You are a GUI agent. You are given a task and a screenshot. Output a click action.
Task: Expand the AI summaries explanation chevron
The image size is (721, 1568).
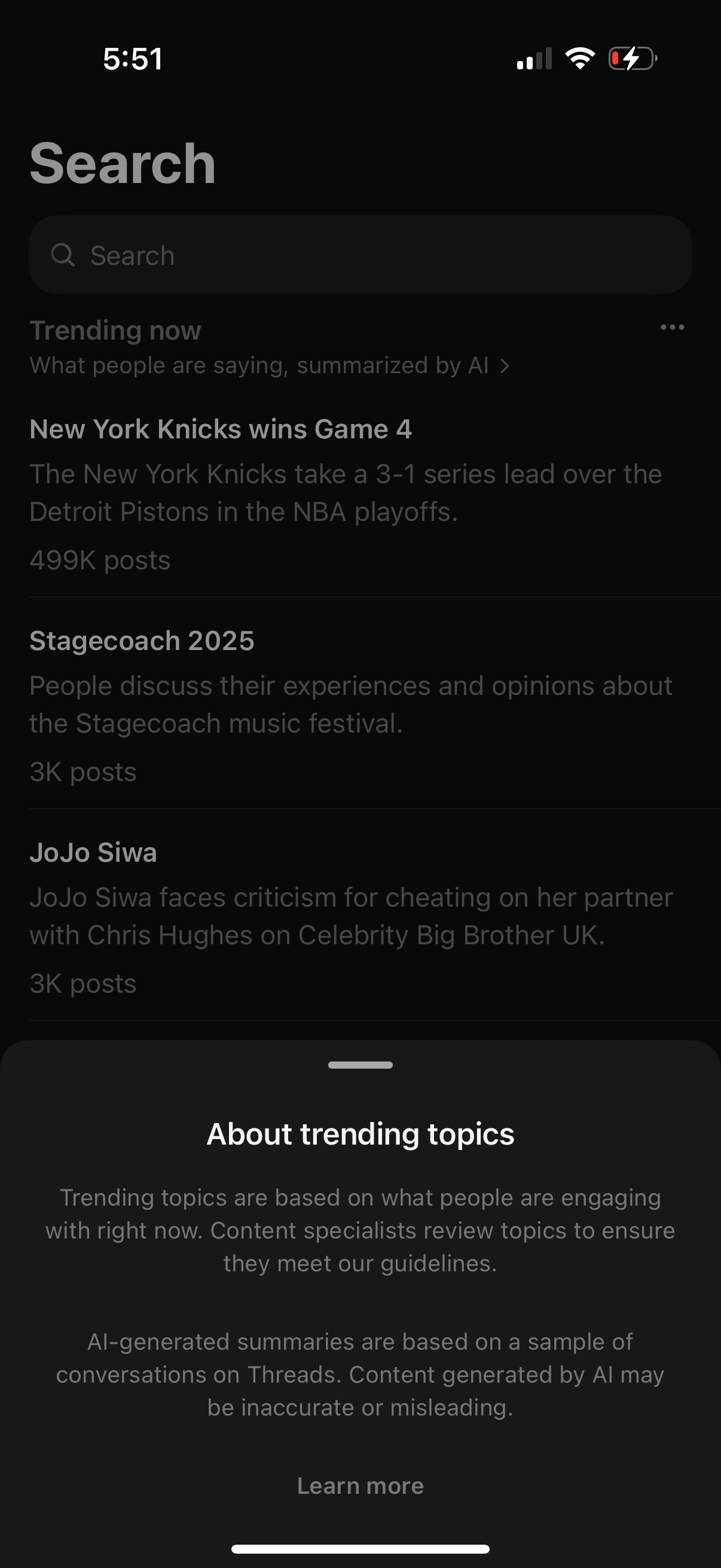506,366
